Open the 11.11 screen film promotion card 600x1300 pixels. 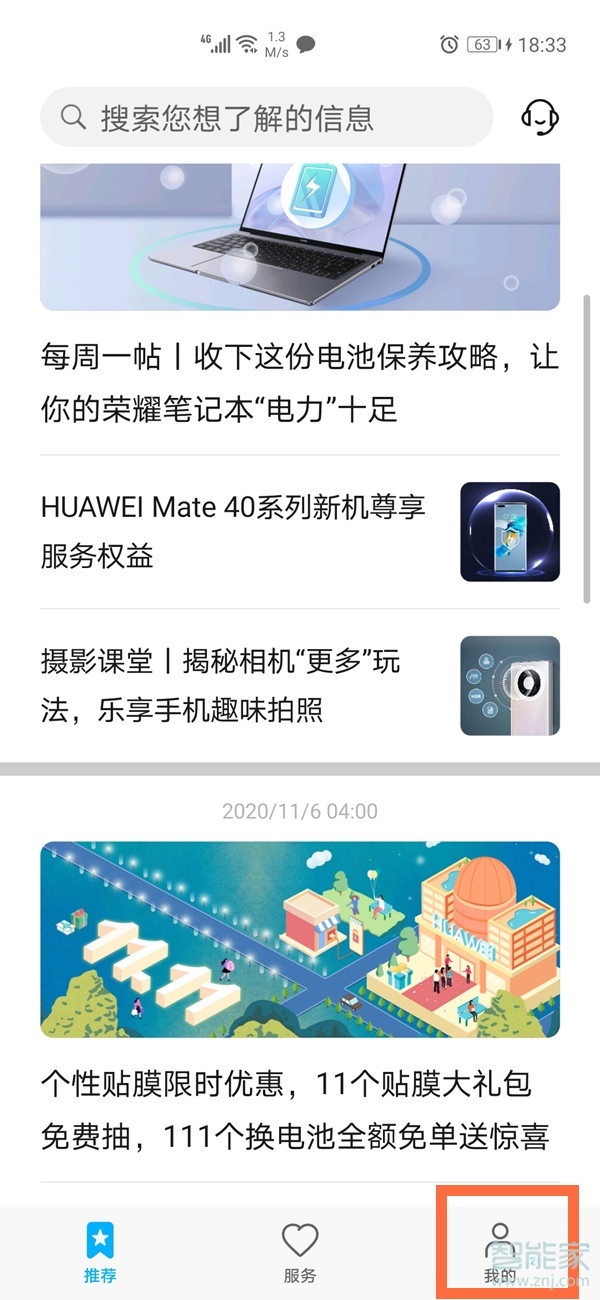[x=299, y=1000]
